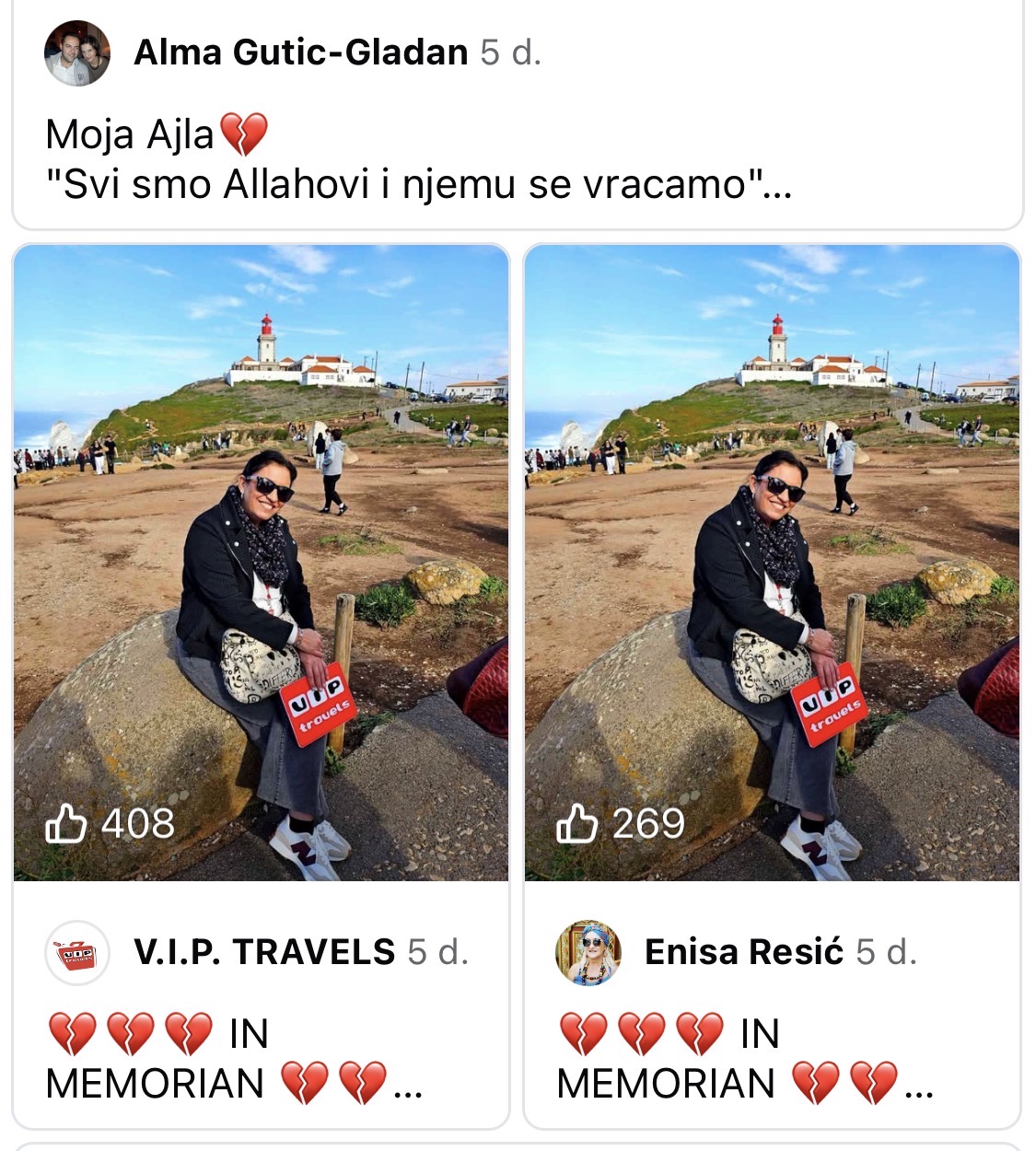Open Alma Gutic-Gladan's profile picture
The image size is (1036, 1151).
(x=77, y=53)
